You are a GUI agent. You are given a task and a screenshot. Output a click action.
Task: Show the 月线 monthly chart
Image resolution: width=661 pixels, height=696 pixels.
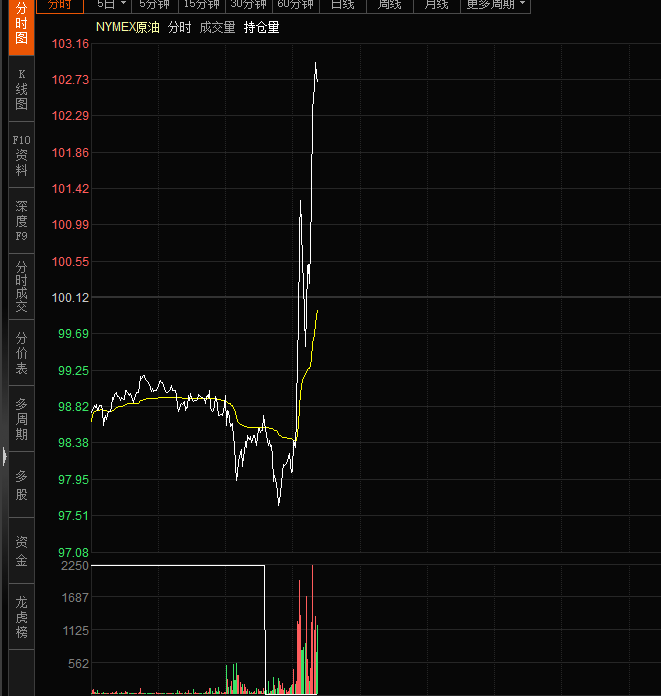click(x=436, y=5)
